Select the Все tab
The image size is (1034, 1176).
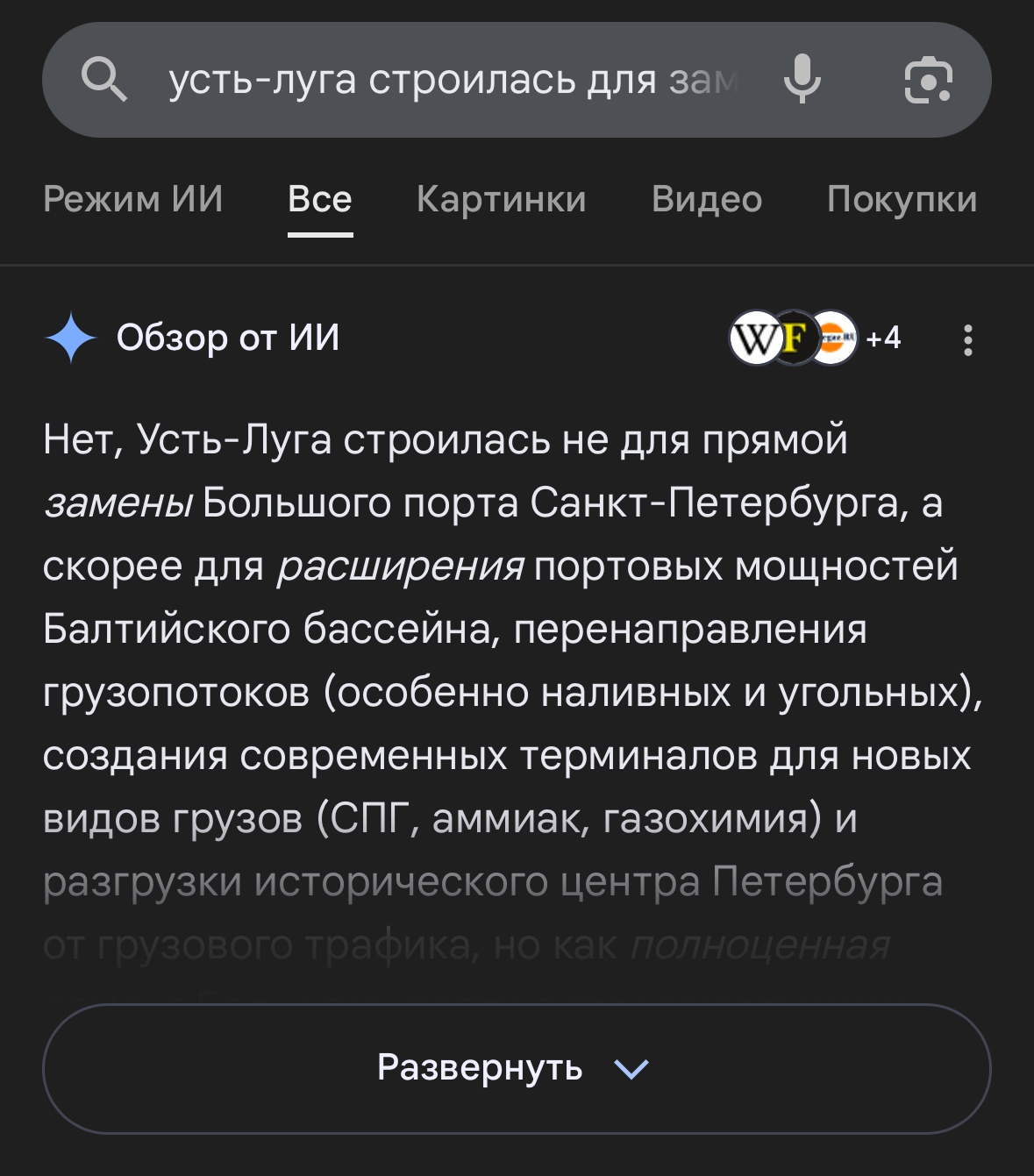click(x=320, y=199)
